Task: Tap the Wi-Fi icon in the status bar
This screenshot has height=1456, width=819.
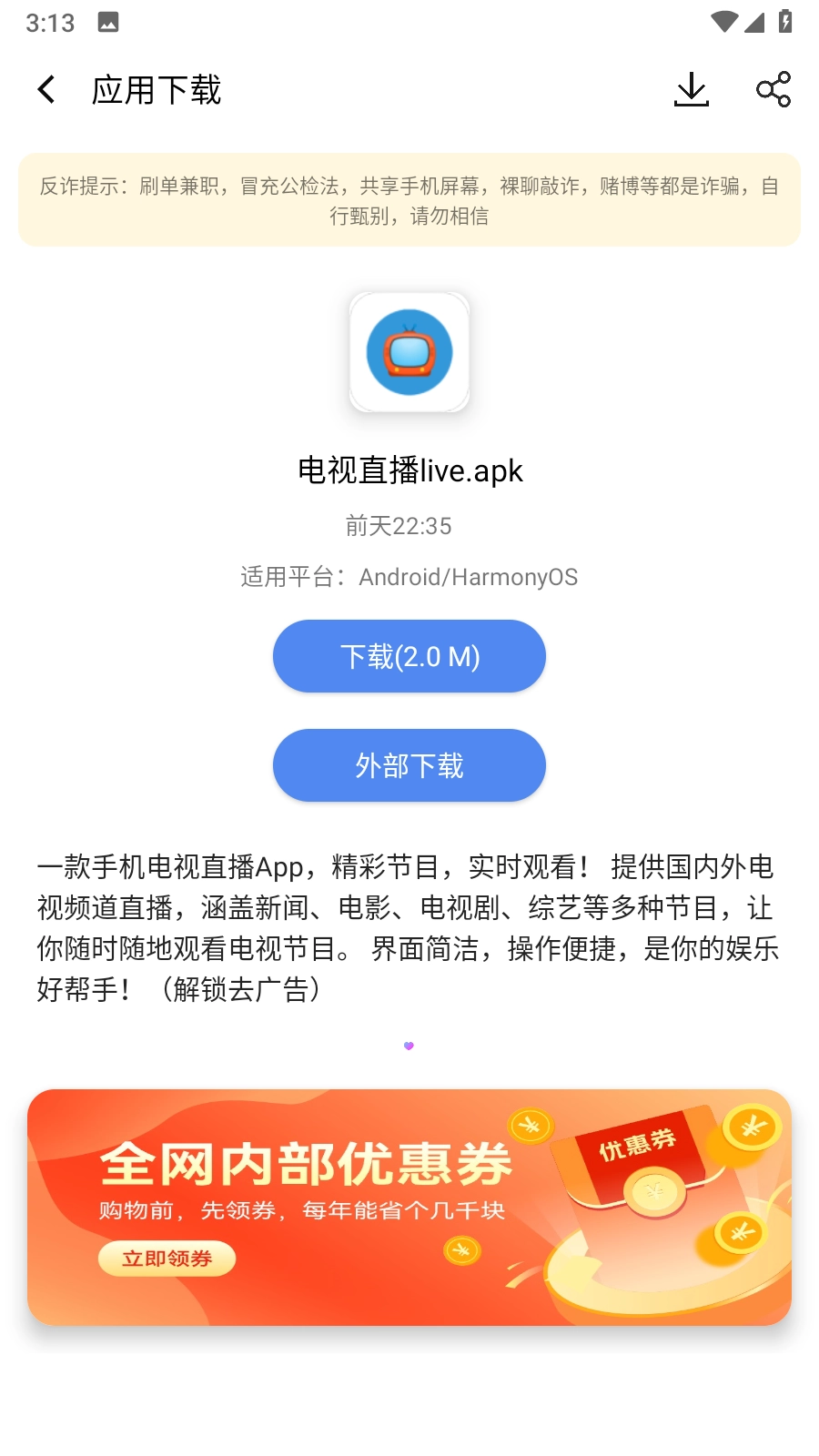Action: pos(723,23)
